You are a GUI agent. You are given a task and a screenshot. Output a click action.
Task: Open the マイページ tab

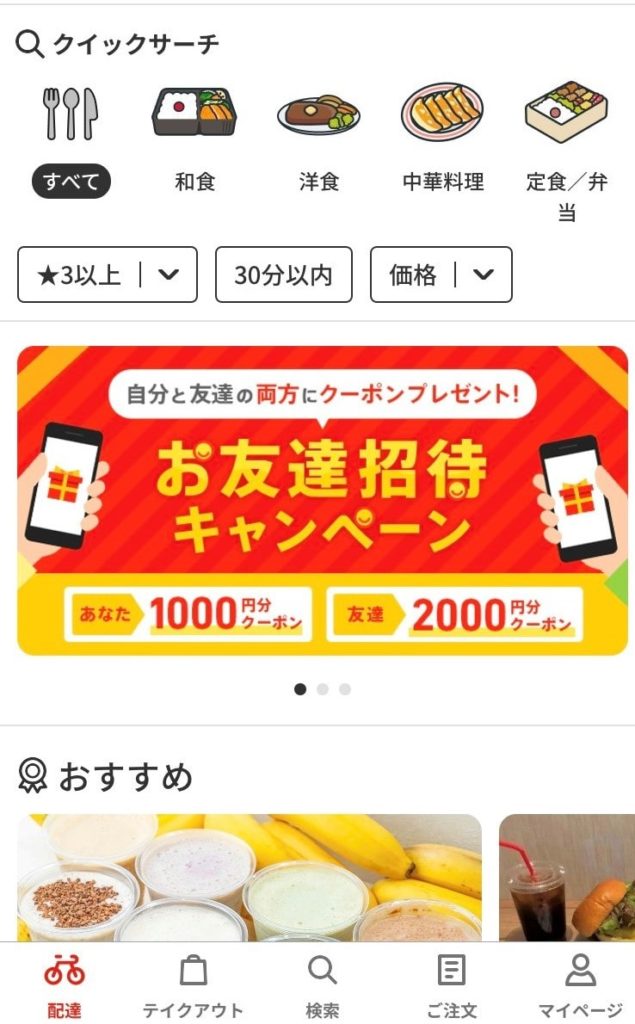point(580,985)
